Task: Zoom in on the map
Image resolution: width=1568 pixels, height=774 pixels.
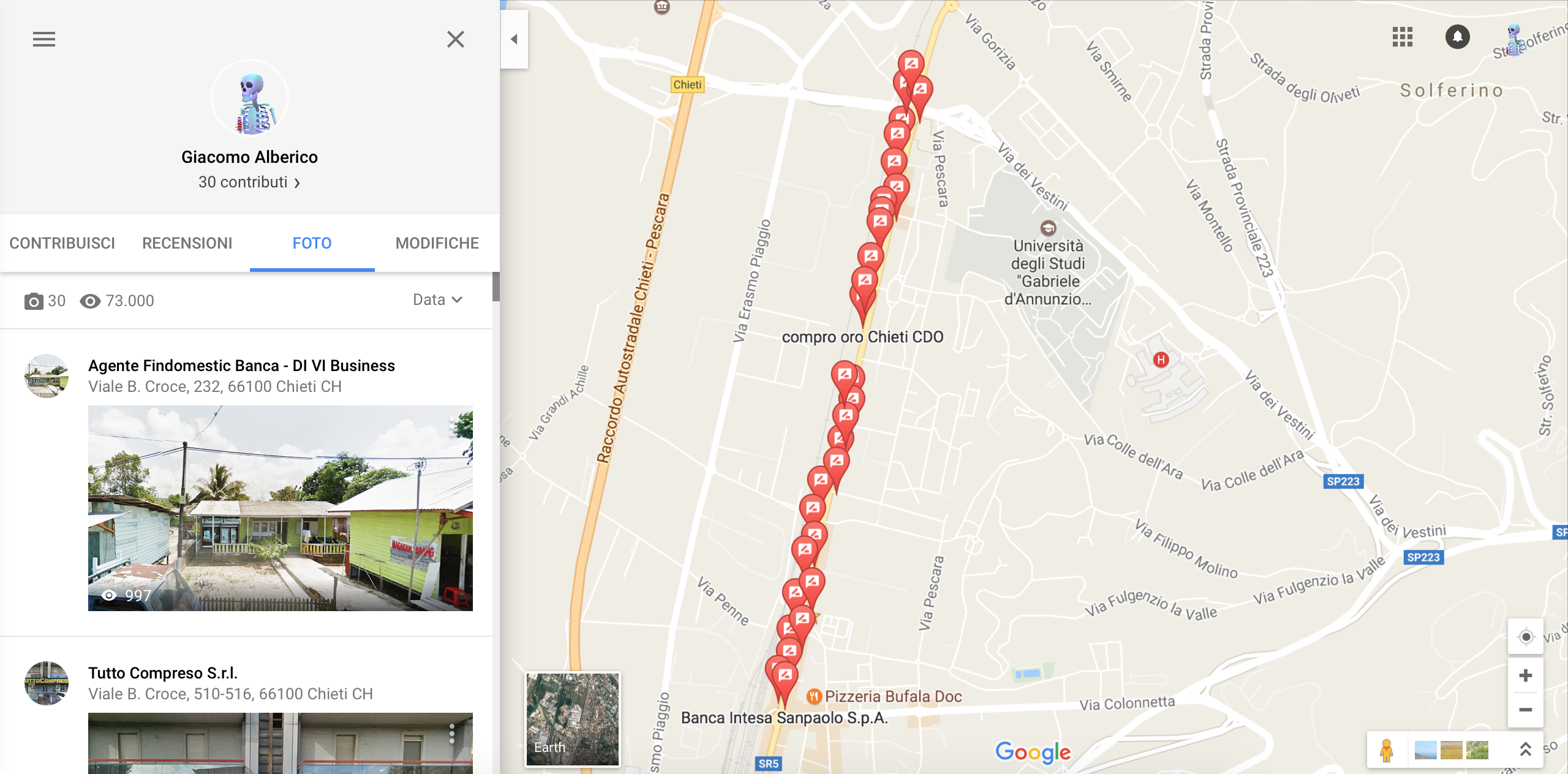Action: [1525, 675]
